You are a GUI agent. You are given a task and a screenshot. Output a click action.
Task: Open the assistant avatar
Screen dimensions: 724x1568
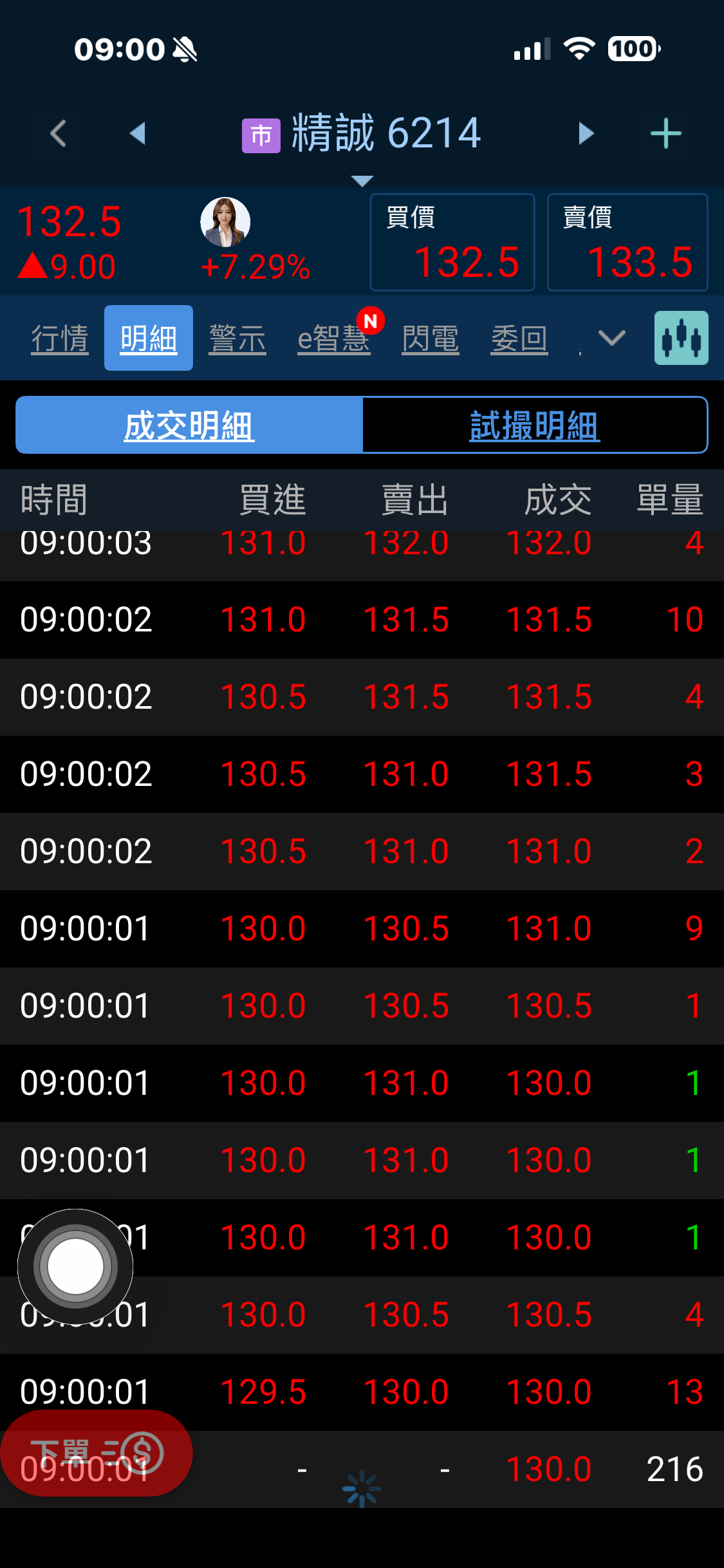[225, 222]
